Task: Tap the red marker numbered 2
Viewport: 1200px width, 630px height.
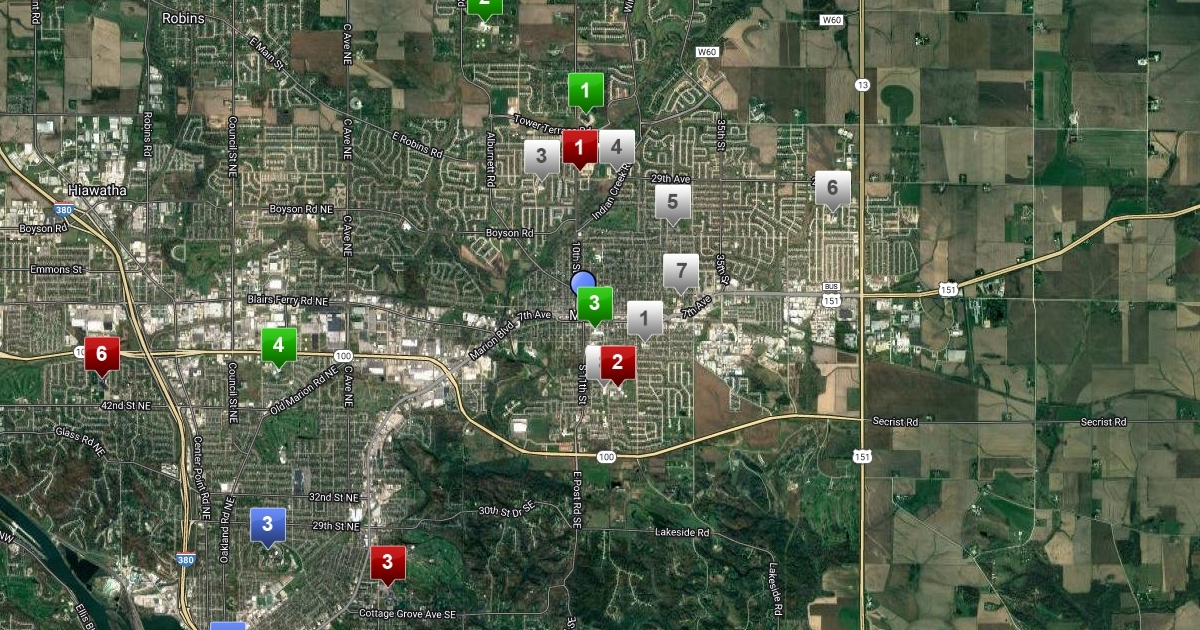Action: click(x=618, y=363)
